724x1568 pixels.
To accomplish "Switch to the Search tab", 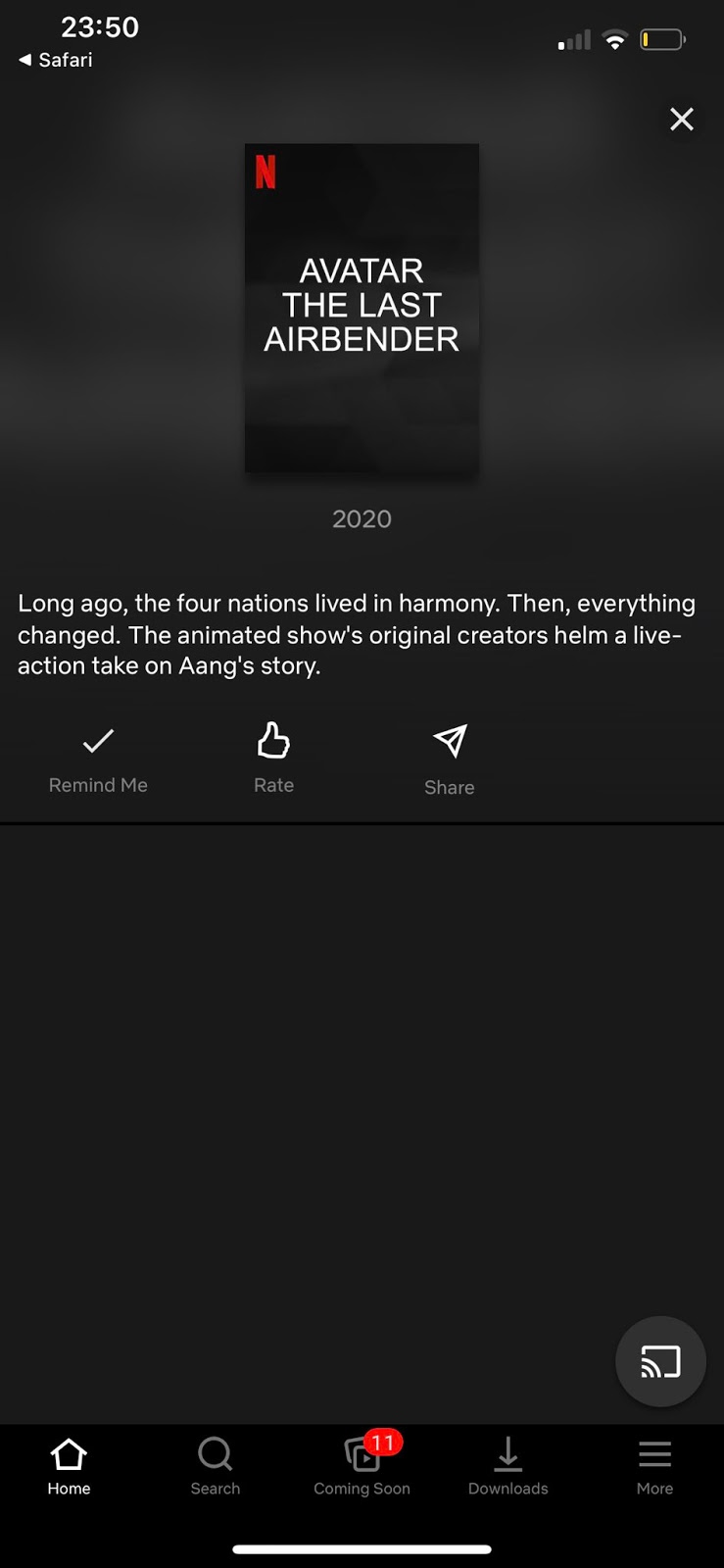I will [216, 1466].
